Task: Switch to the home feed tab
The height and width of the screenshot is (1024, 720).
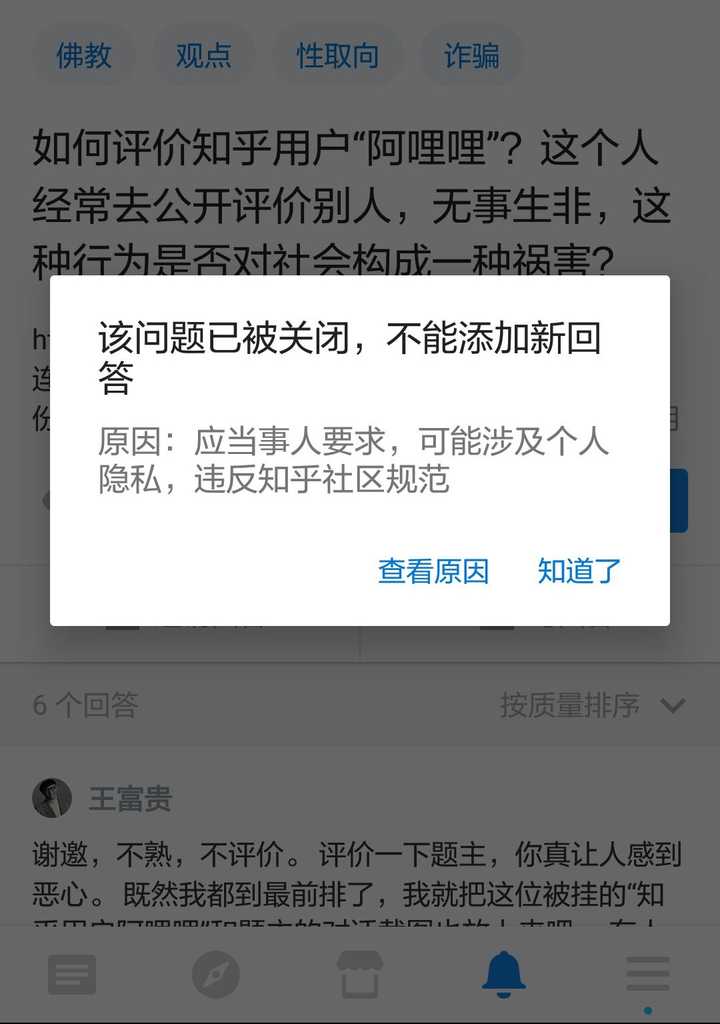Action: pos(72,973)
